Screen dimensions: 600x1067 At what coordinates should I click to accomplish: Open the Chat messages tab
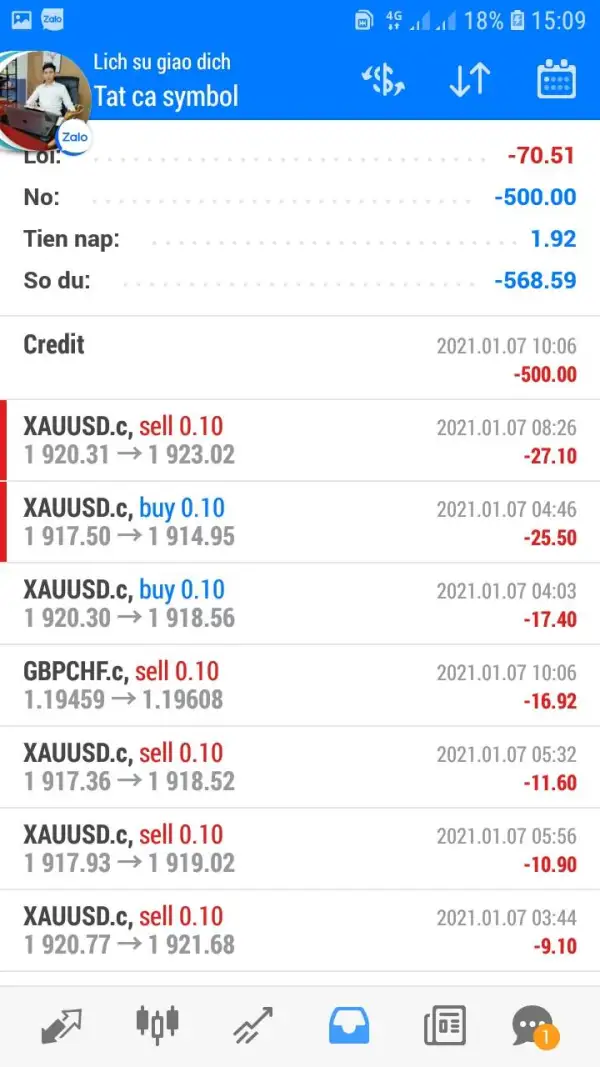(533, 1024)
